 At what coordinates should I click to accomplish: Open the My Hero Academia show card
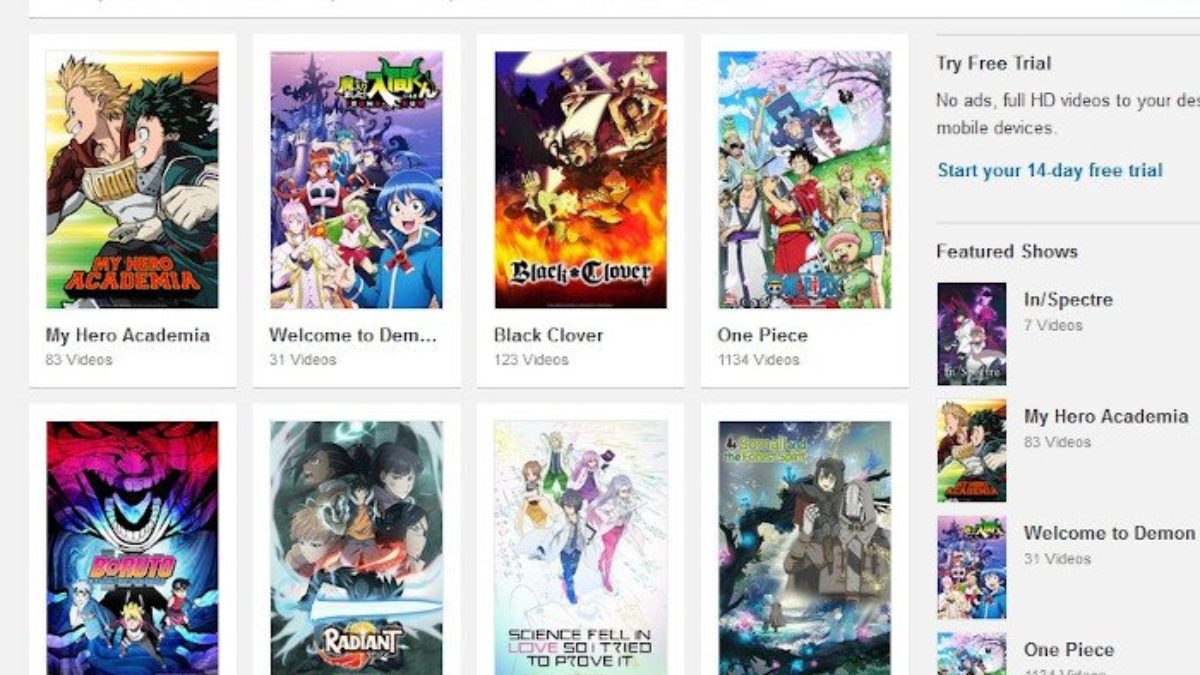(132, 181)
